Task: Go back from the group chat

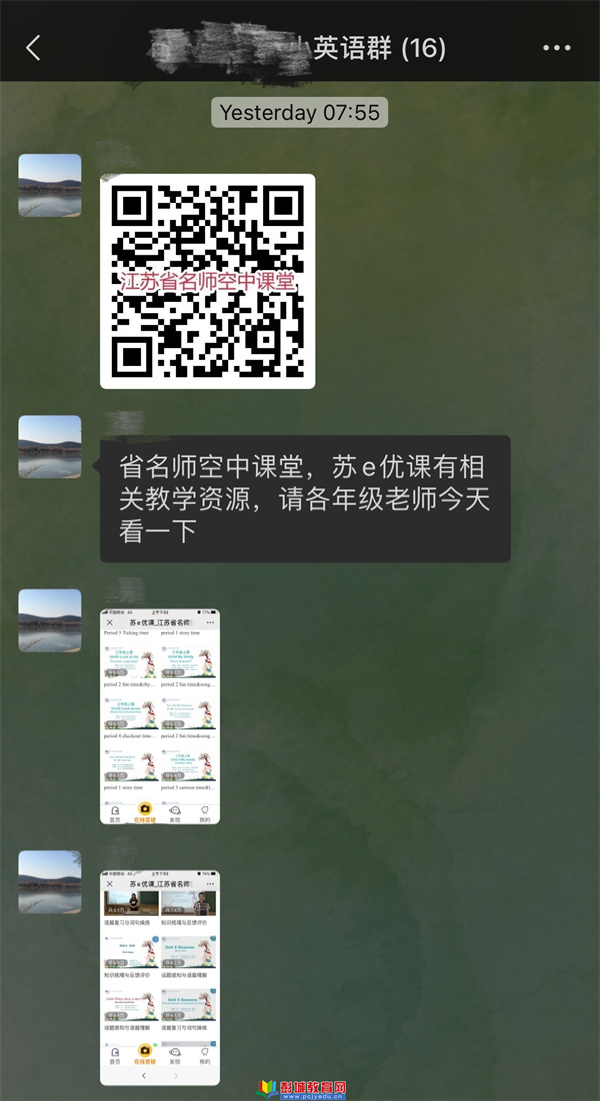Action: [34, 47]
